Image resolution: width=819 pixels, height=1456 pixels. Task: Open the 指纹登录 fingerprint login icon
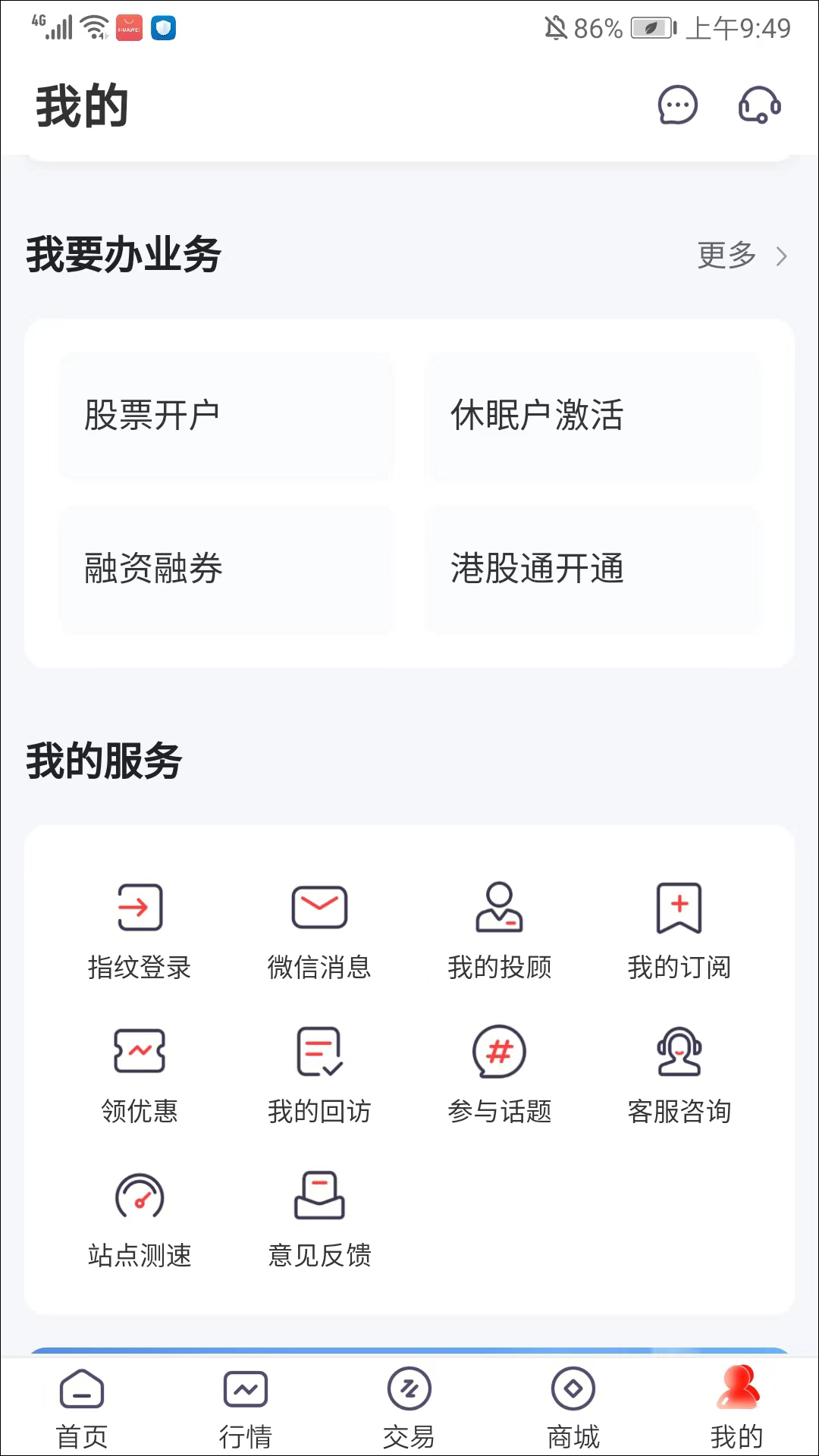tap(140, 928)
